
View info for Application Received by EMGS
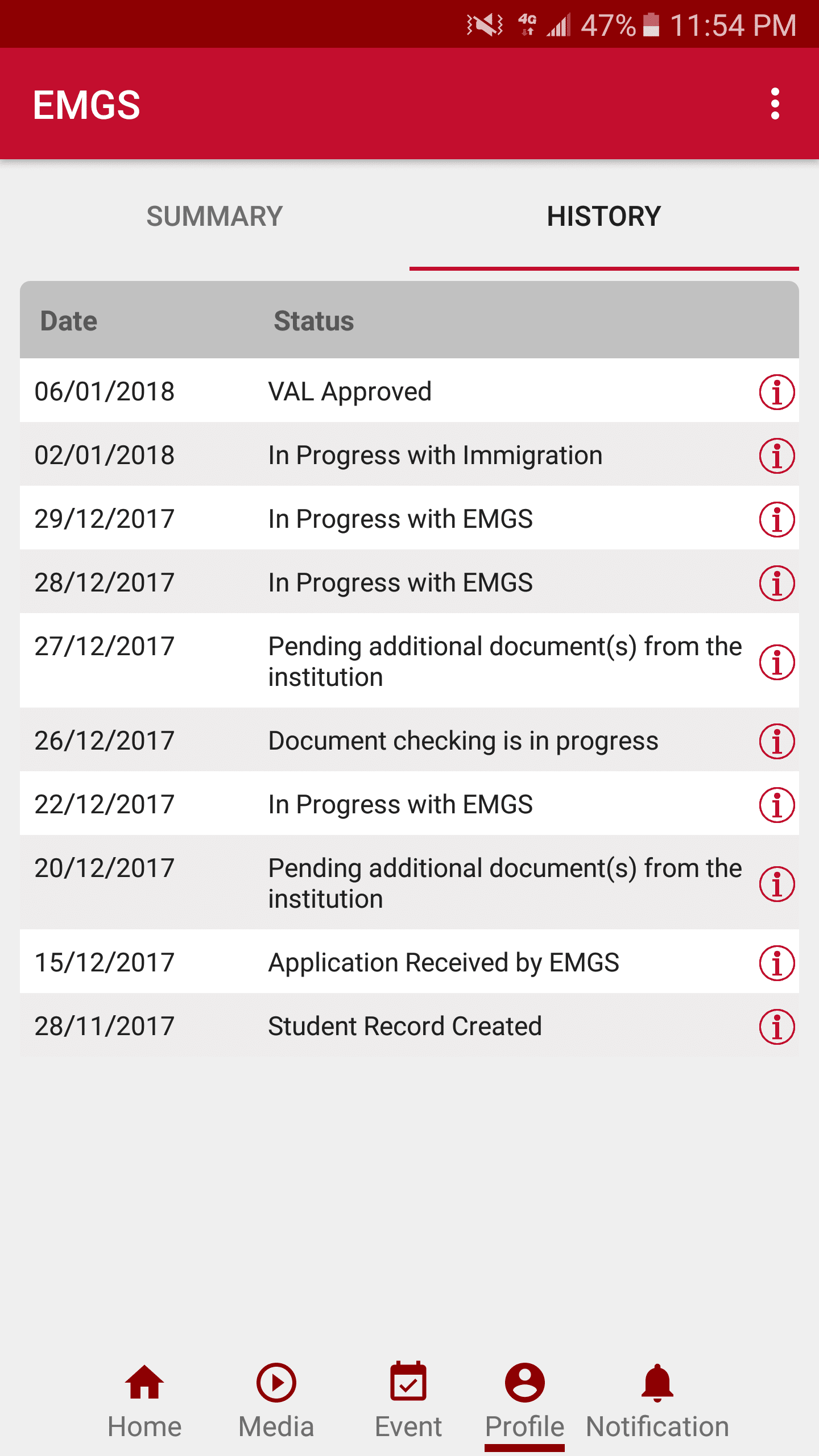[x=776, y=963]
